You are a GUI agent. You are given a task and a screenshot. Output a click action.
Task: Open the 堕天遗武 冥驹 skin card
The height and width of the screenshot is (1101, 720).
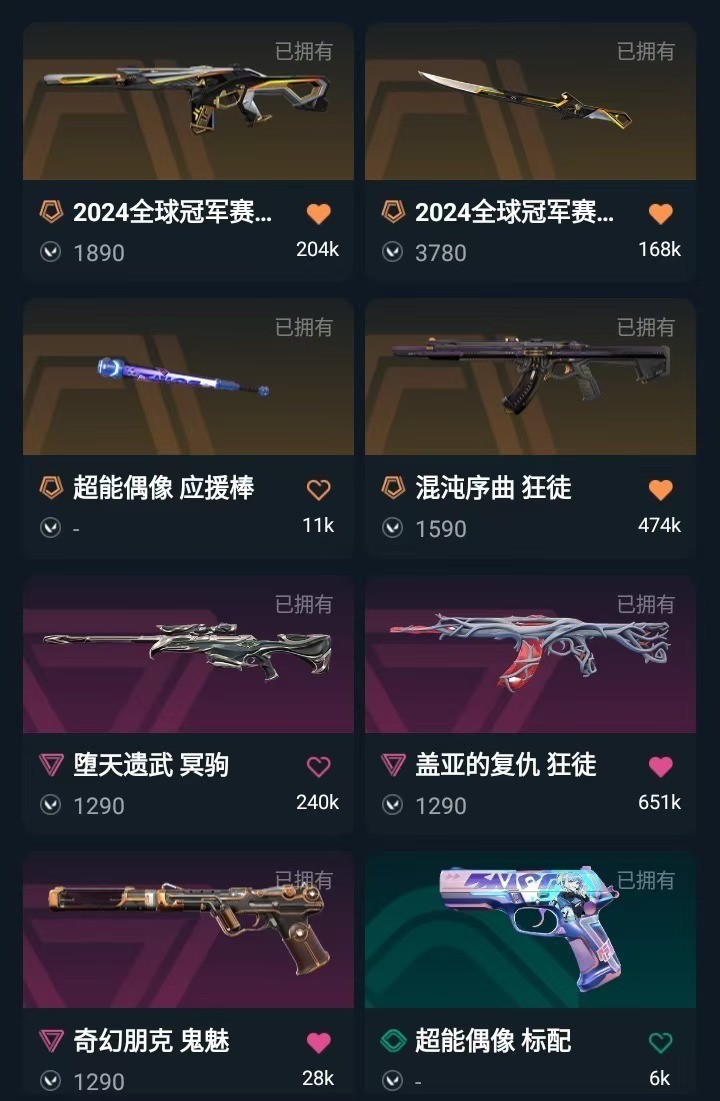point(188,653)
